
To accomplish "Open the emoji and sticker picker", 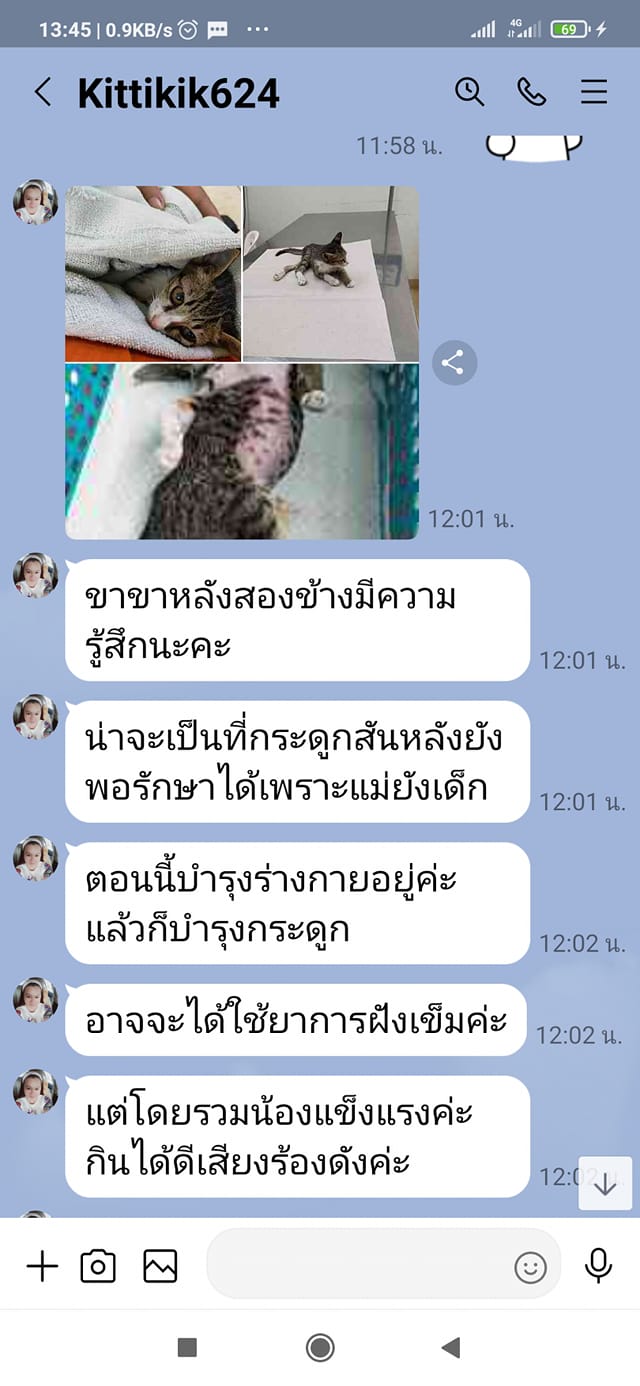I will point(531,1268).
